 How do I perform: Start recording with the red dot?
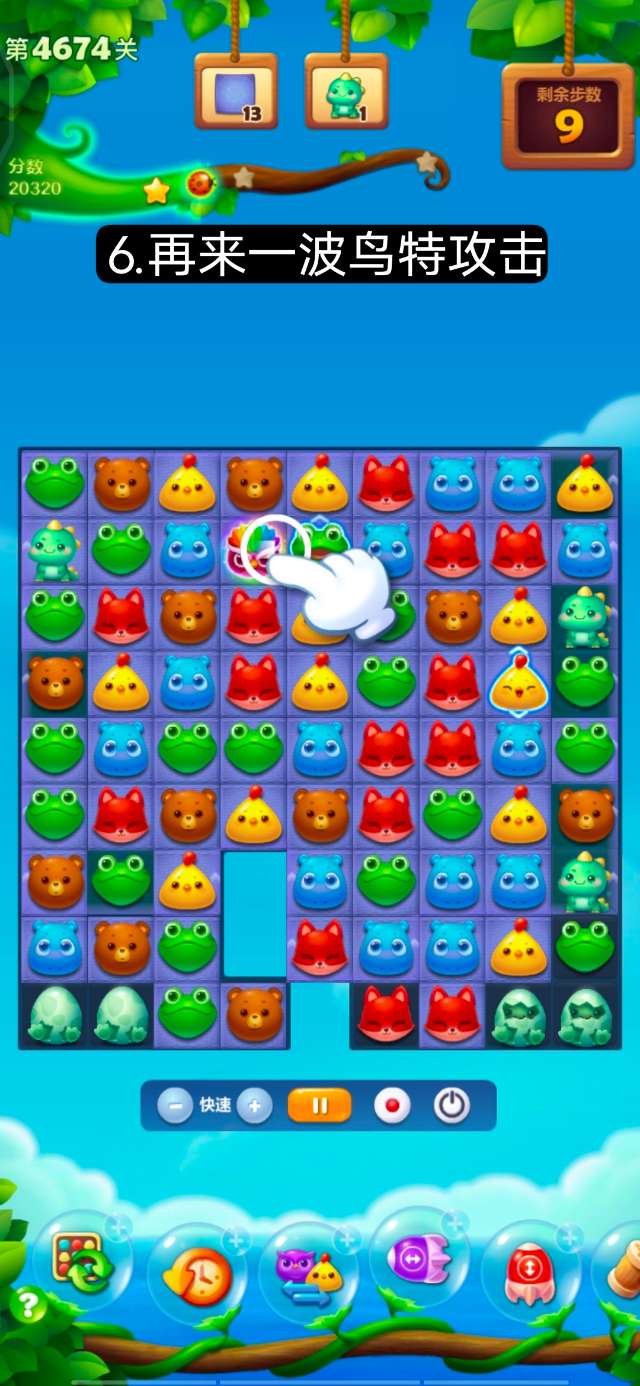point(392,1106)
